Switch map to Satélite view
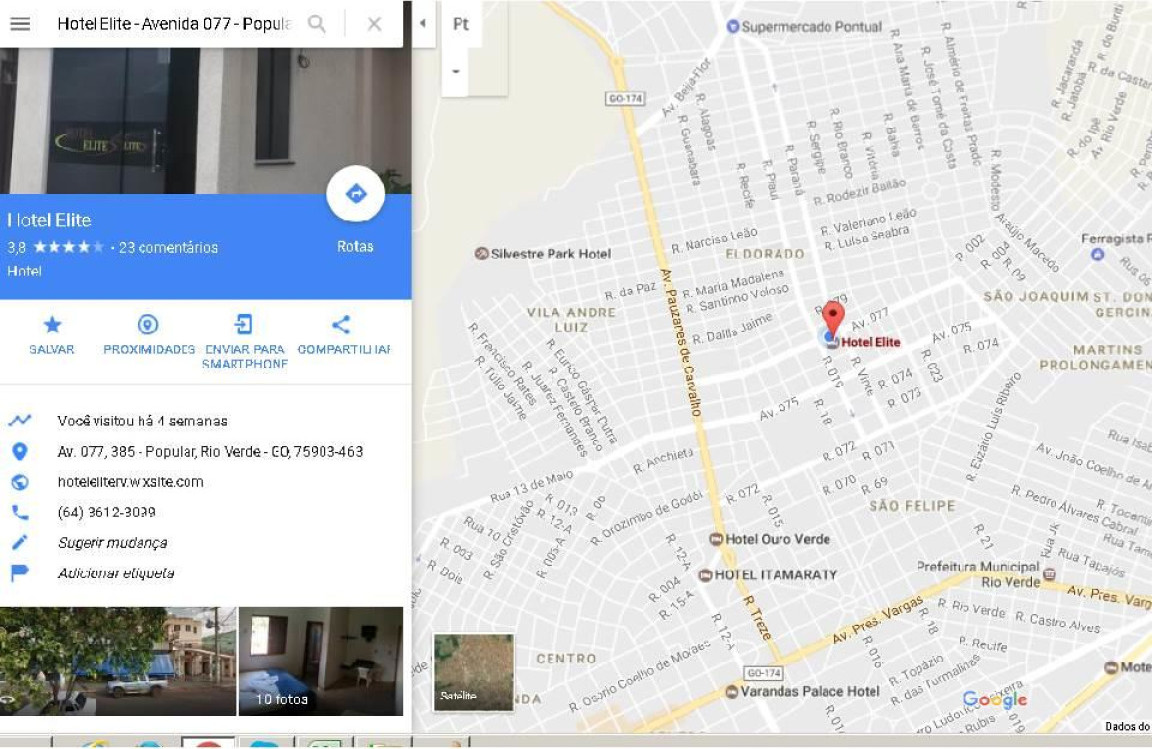The height and width of the screenshot is (749, 1152). tap(473, 672)
